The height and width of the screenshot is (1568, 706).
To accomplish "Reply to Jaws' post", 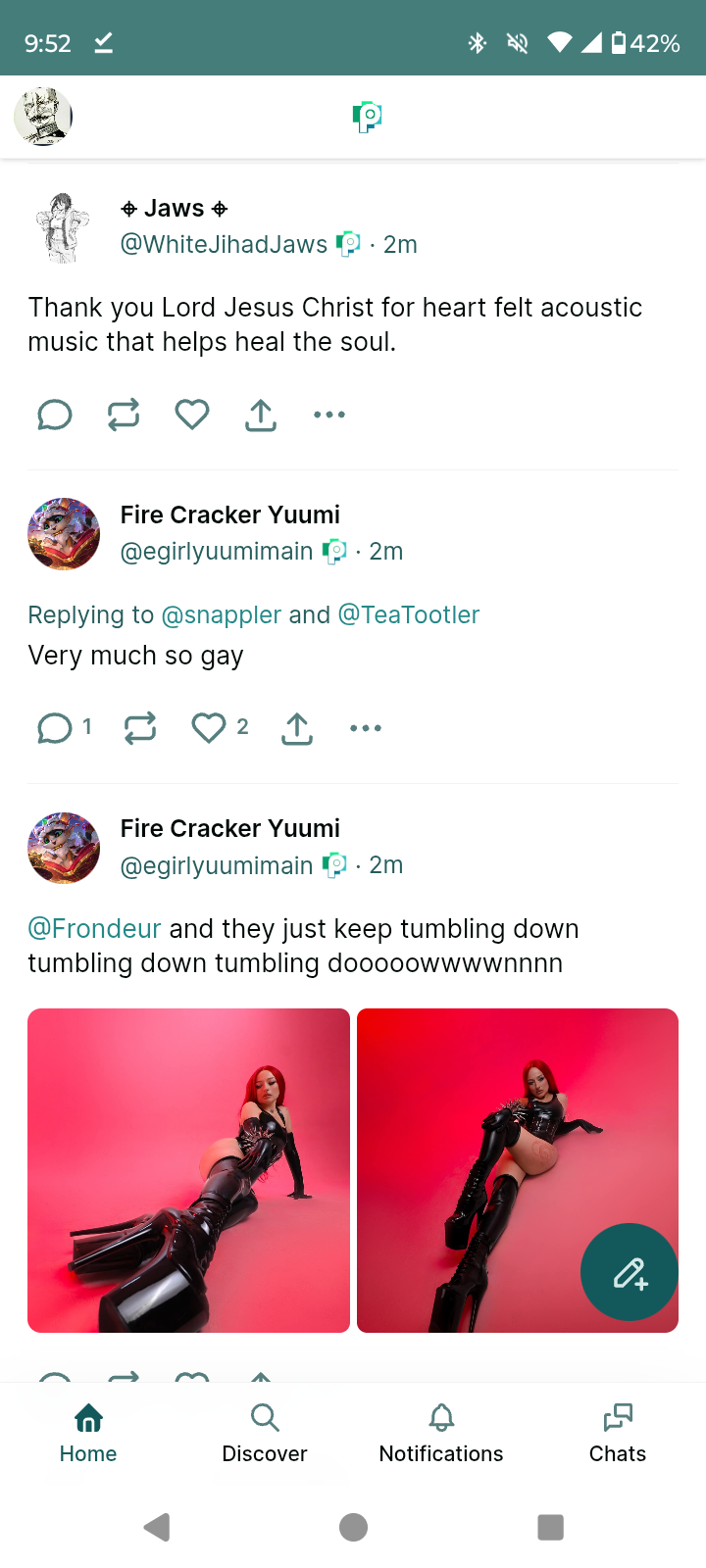I will 55,415.
